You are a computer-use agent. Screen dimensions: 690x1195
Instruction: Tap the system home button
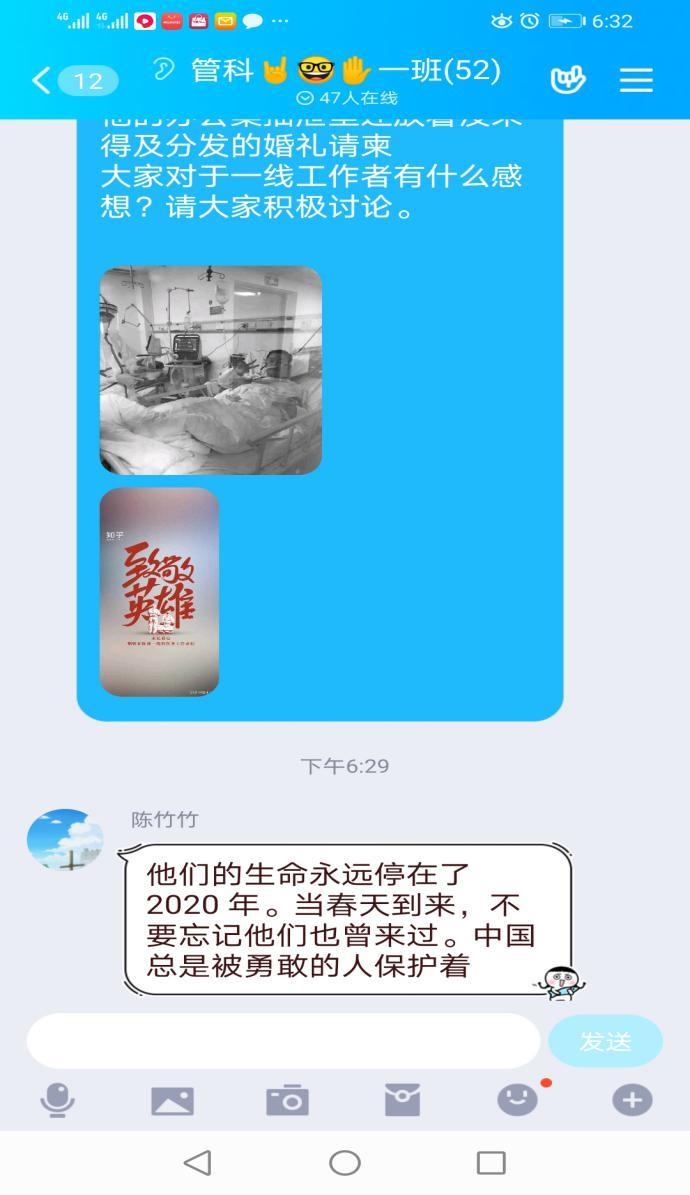click(345, 1162)
